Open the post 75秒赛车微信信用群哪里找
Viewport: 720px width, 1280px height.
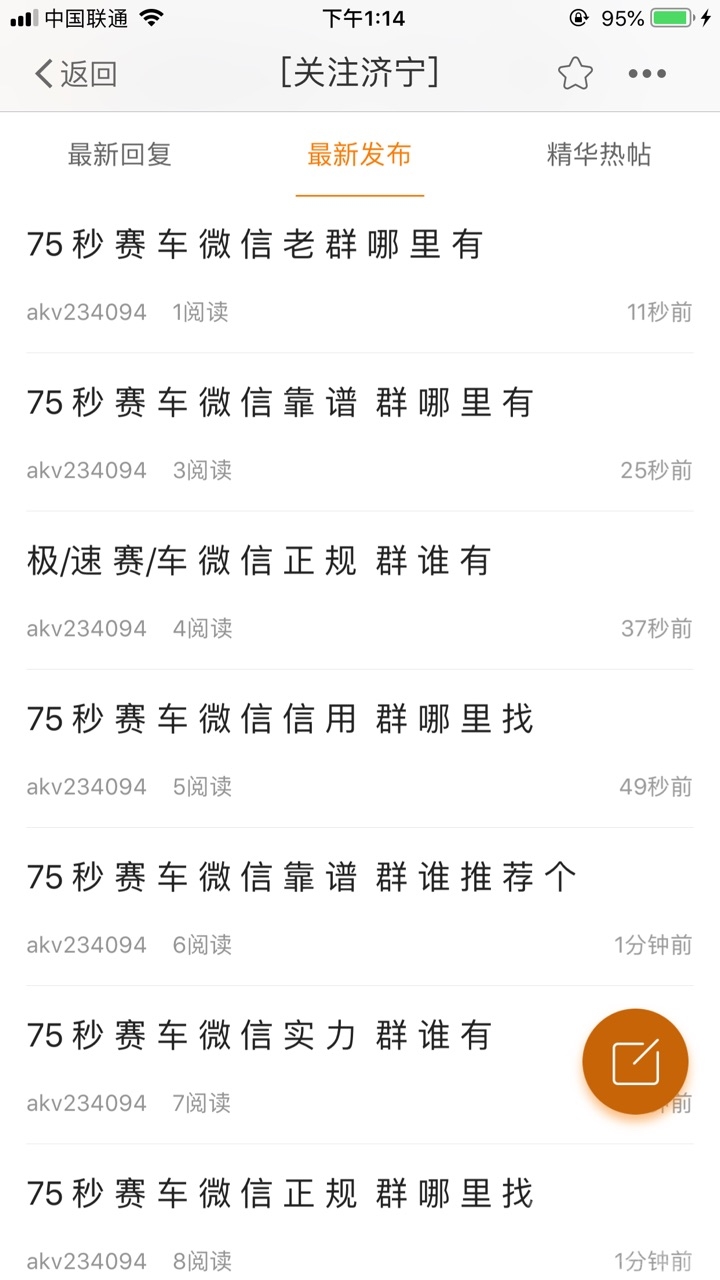(280, 719)
